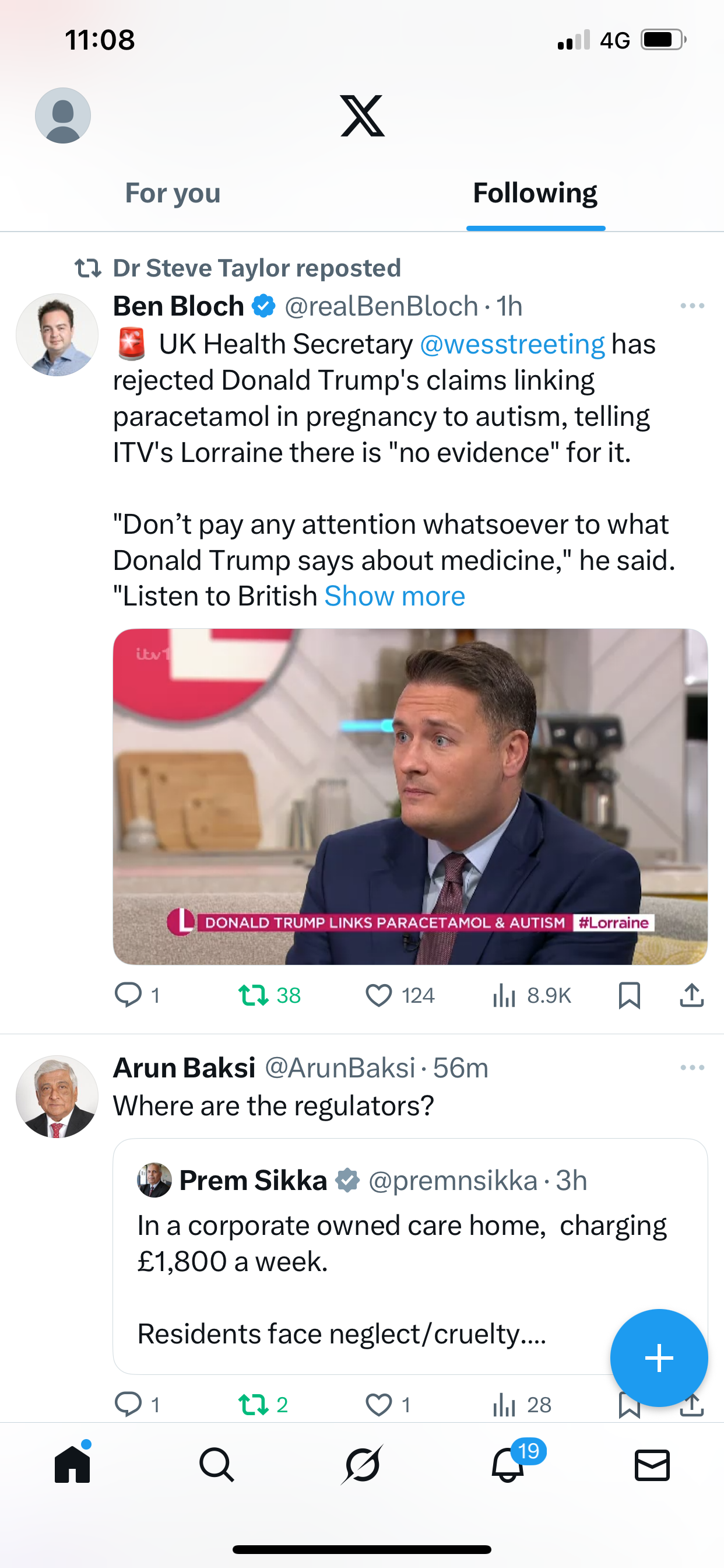Switch to the For you tab
This screenshot has width=724, height=1568.
click(173, 193)
